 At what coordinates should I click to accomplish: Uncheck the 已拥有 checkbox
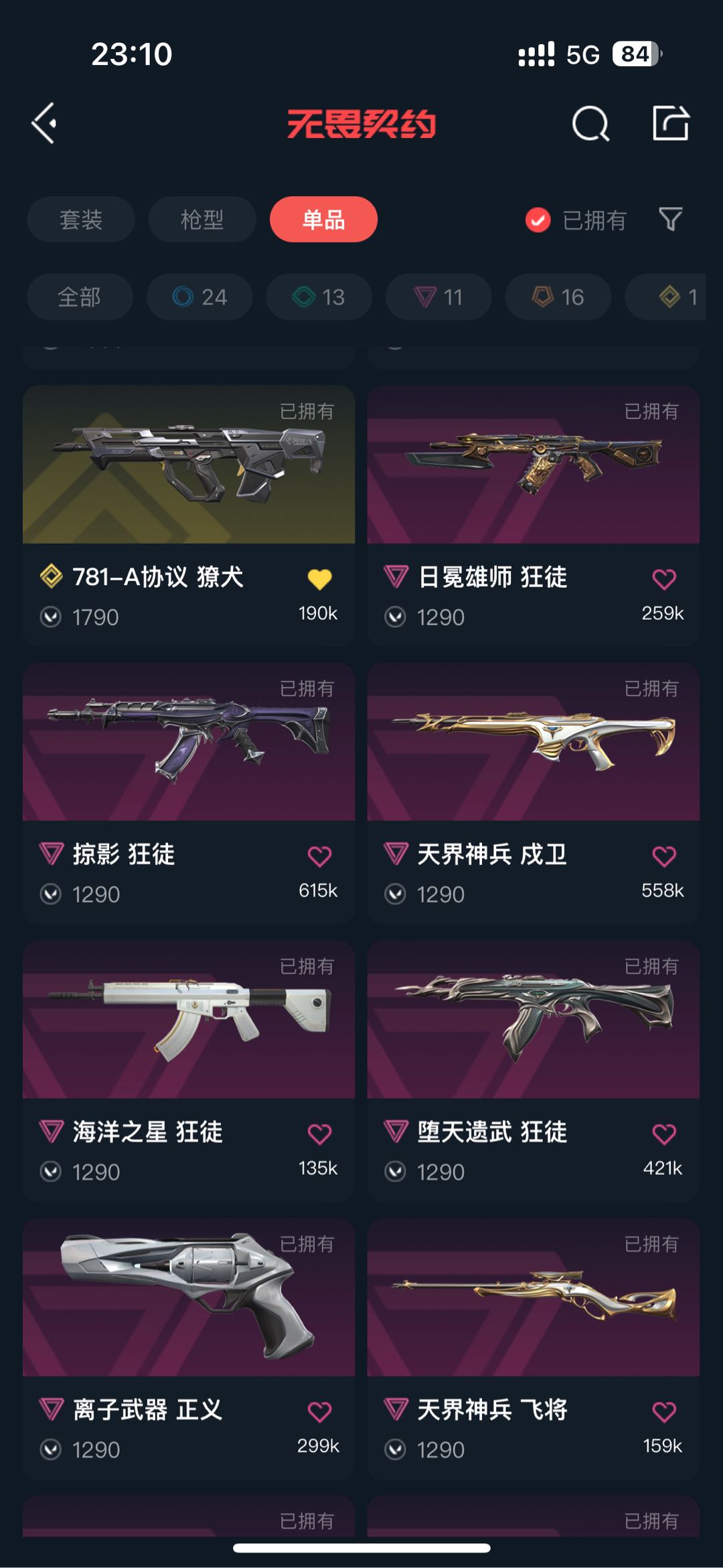(538, 220)
